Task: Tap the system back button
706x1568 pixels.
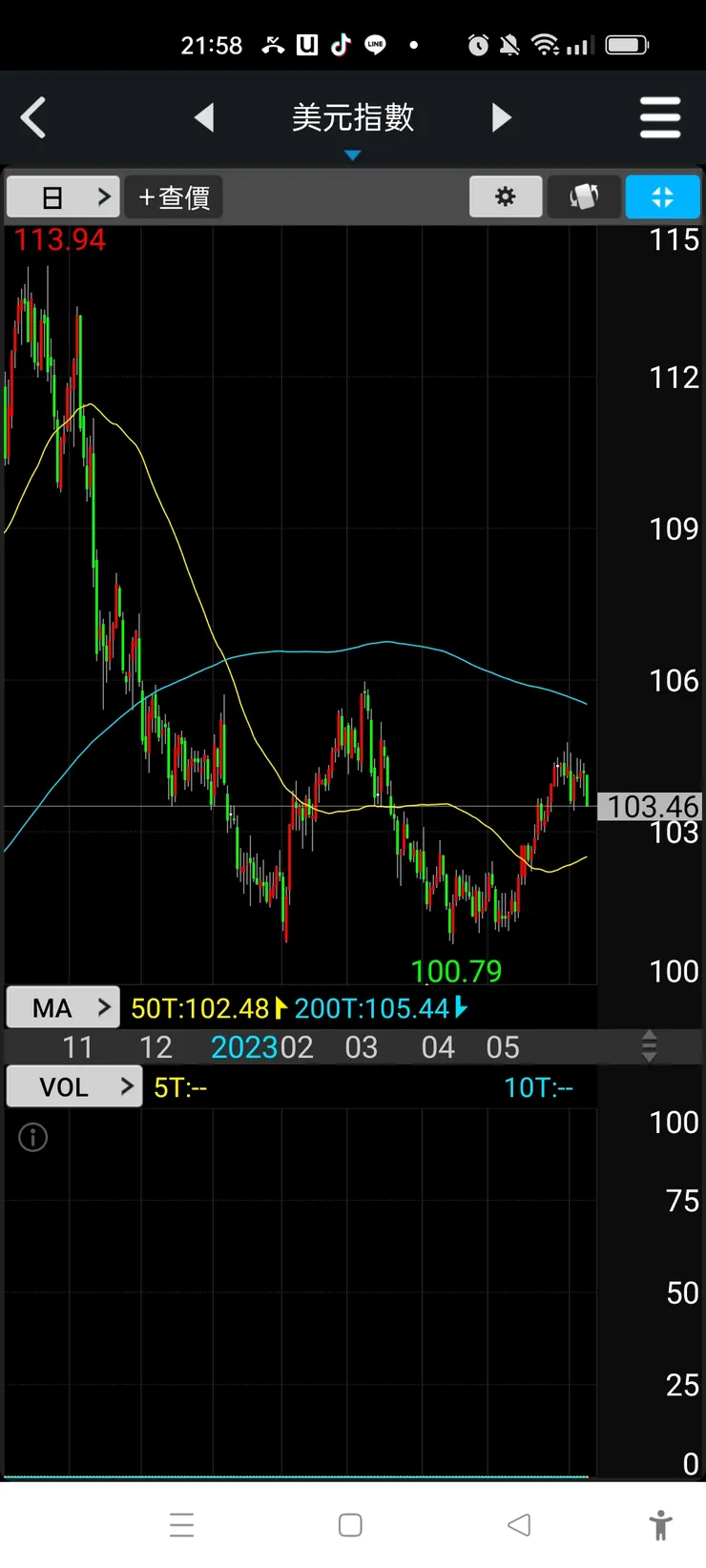Action: (519, 1524)
